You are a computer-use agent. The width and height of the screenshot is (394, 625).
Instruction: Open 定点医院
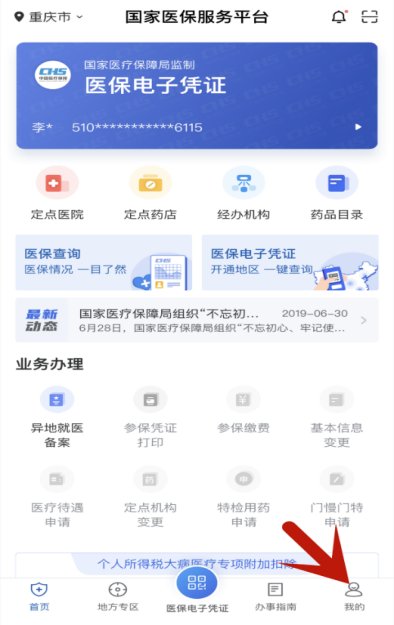click(57, 194)
